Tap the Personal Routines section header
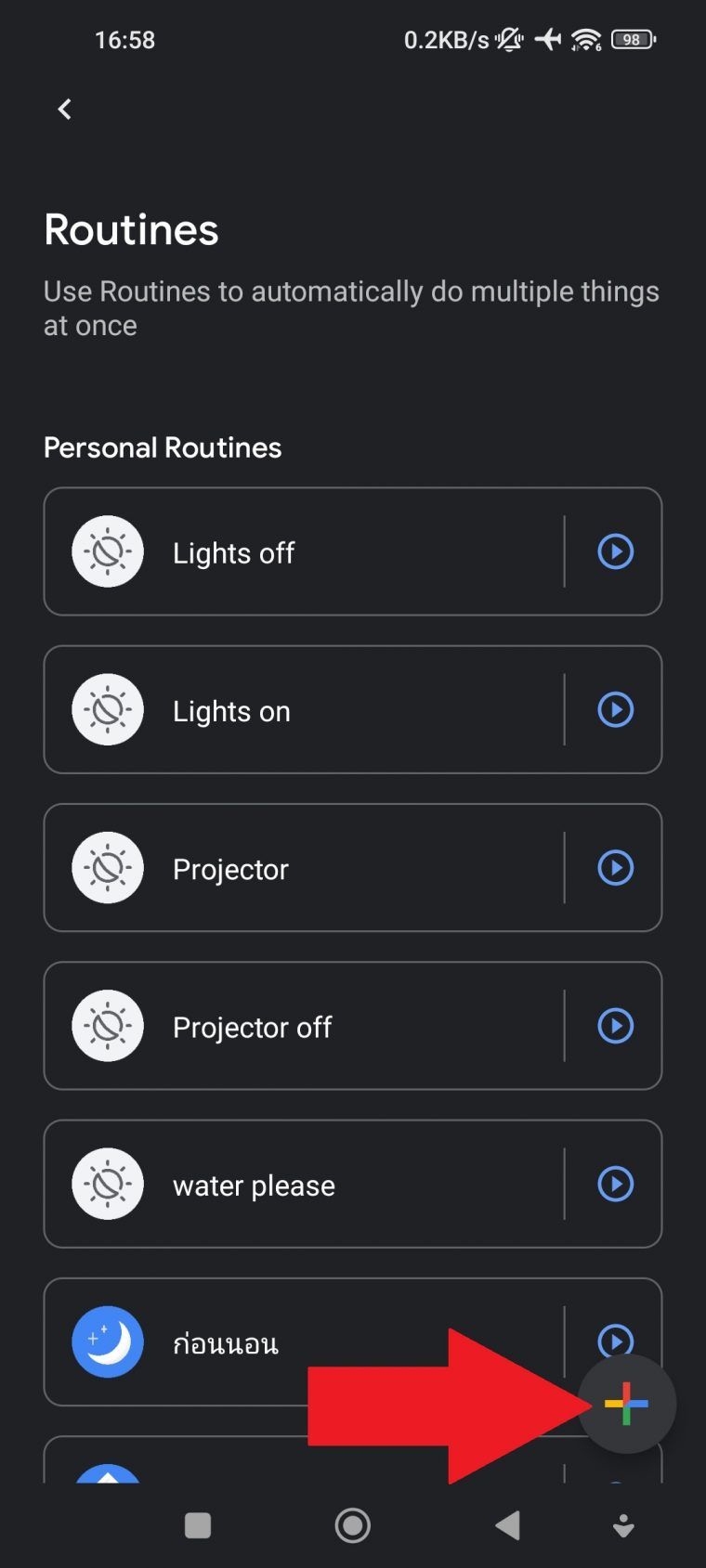This screenshot has width=706, height=1568. [x=163, y=447]
